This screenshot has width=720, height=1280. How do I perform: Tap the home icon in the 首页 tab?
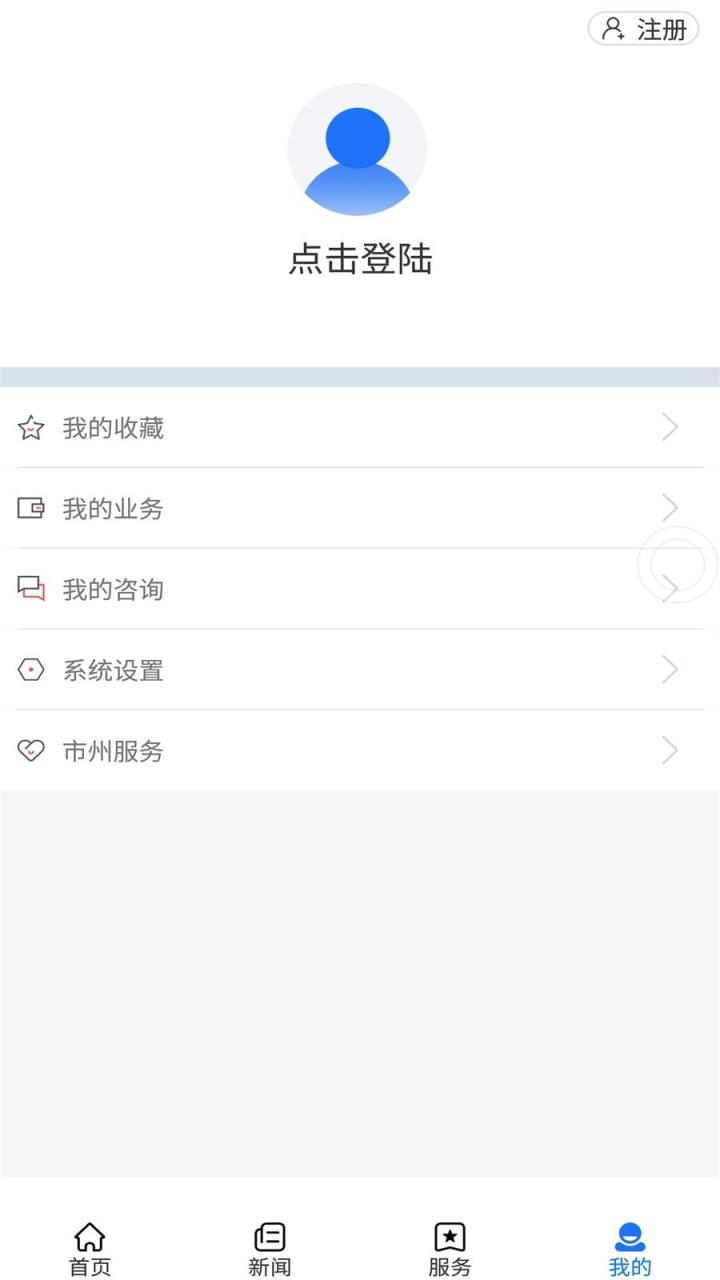(90, 1235)
